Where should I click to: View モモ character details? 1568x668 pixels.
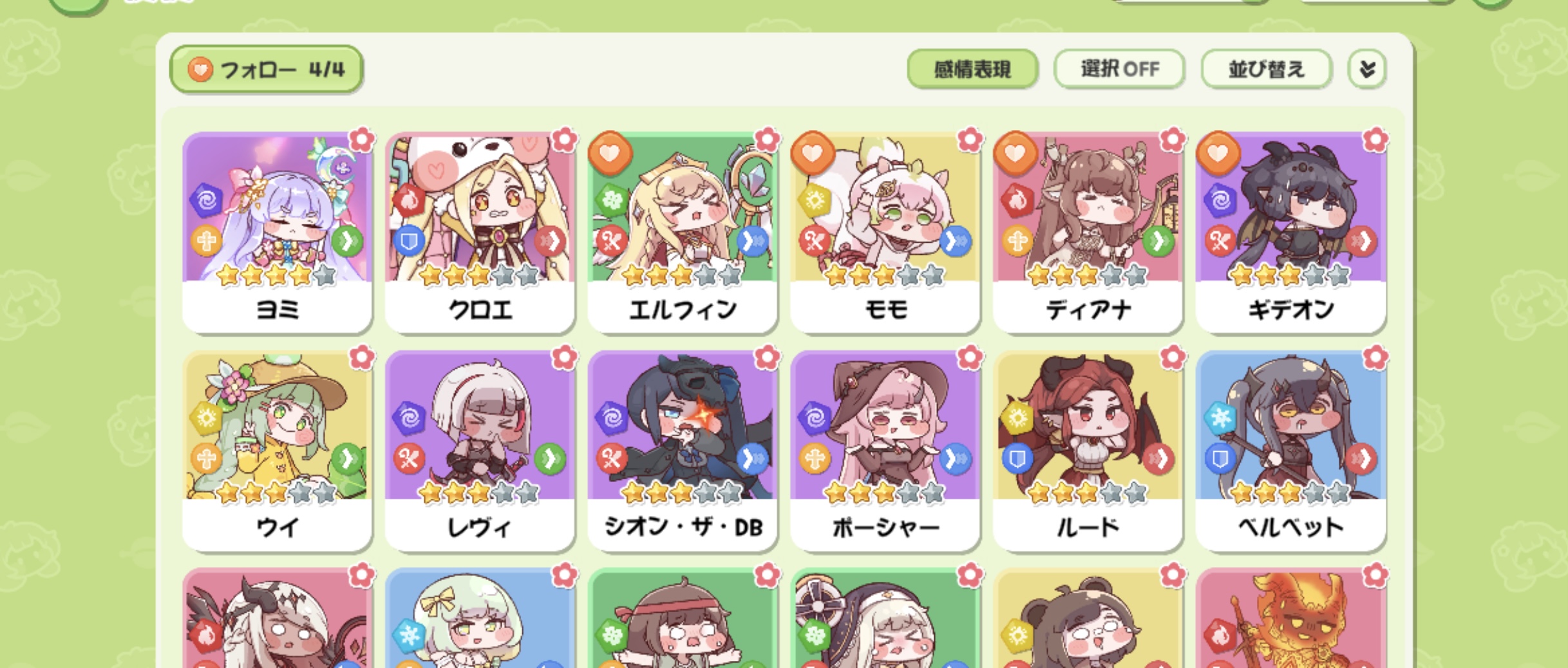(x=885, y=232)
